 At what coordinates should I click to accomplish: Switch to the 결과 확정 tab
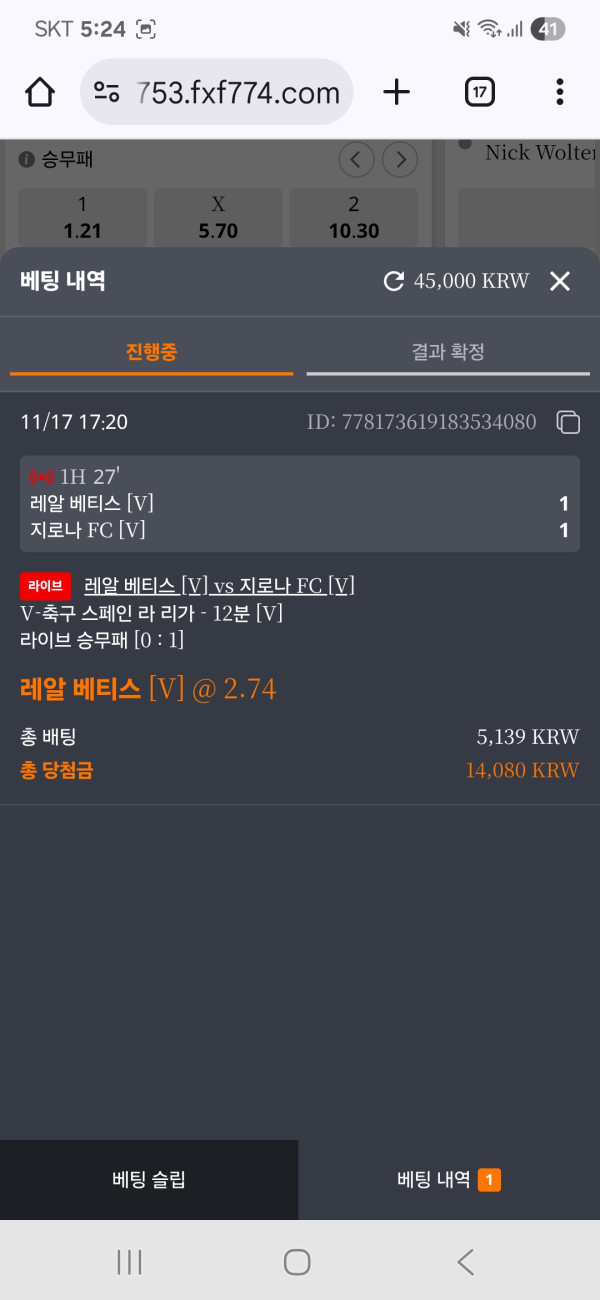[x=448, y=353]
